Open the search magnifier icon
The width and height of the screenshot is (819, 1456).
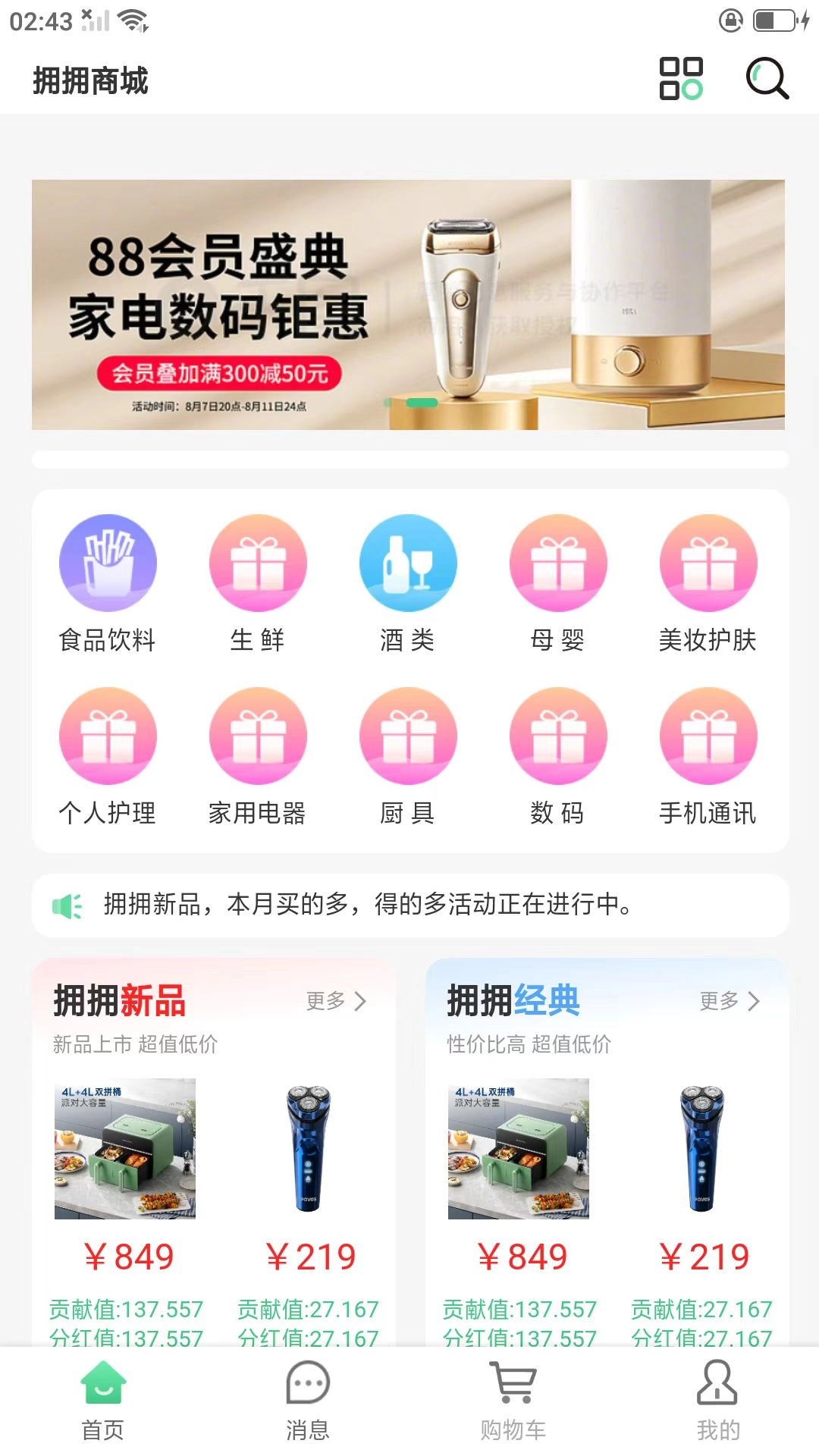tap(768, 79)
